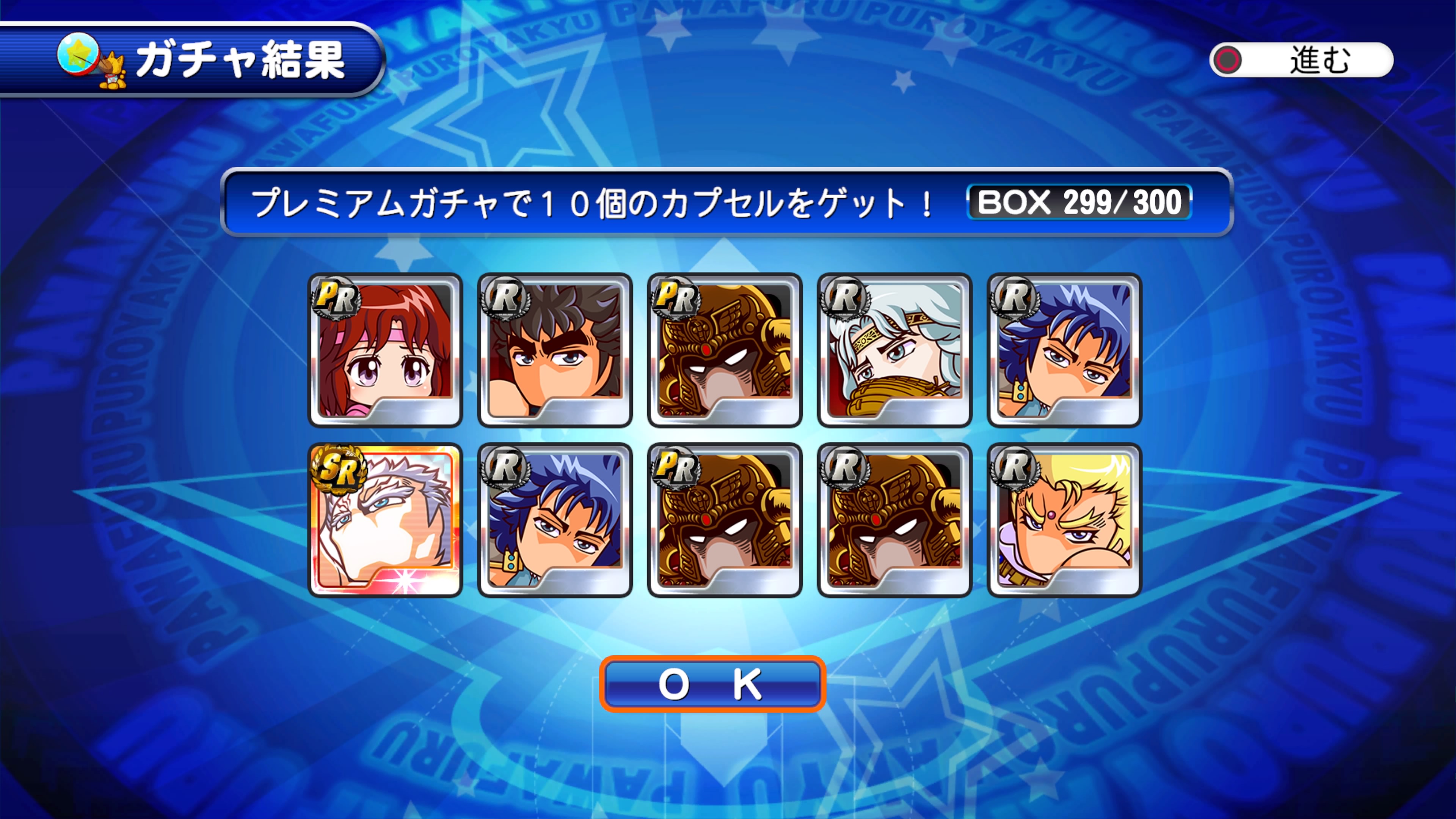Tap the 進む advance button
The image size is (1456, 819).
[1301, 60]
